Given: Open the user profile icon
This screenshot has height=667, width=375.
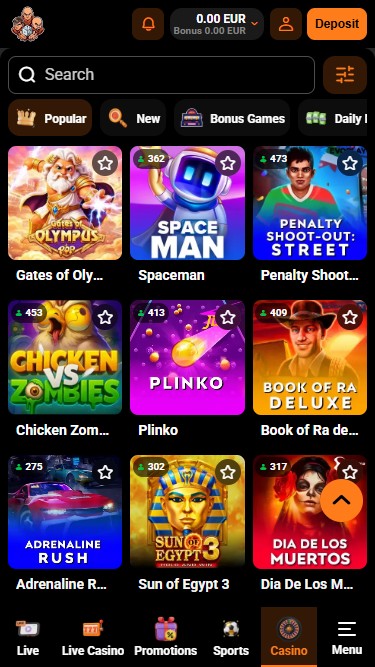Looking at the screenshot, I should pos(286,24).
